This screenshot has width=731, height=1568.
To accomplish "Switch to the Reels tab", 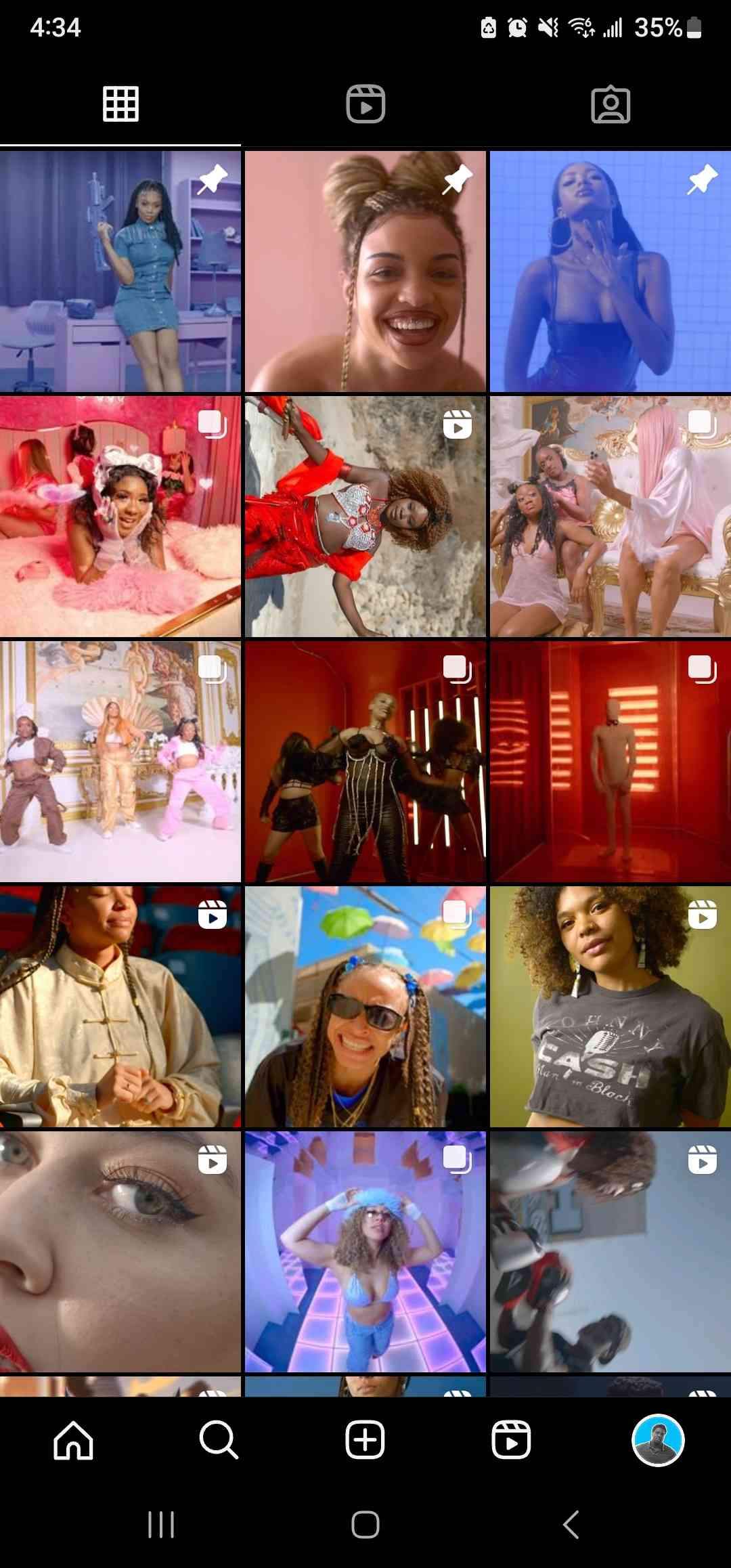I will [365, 104].
